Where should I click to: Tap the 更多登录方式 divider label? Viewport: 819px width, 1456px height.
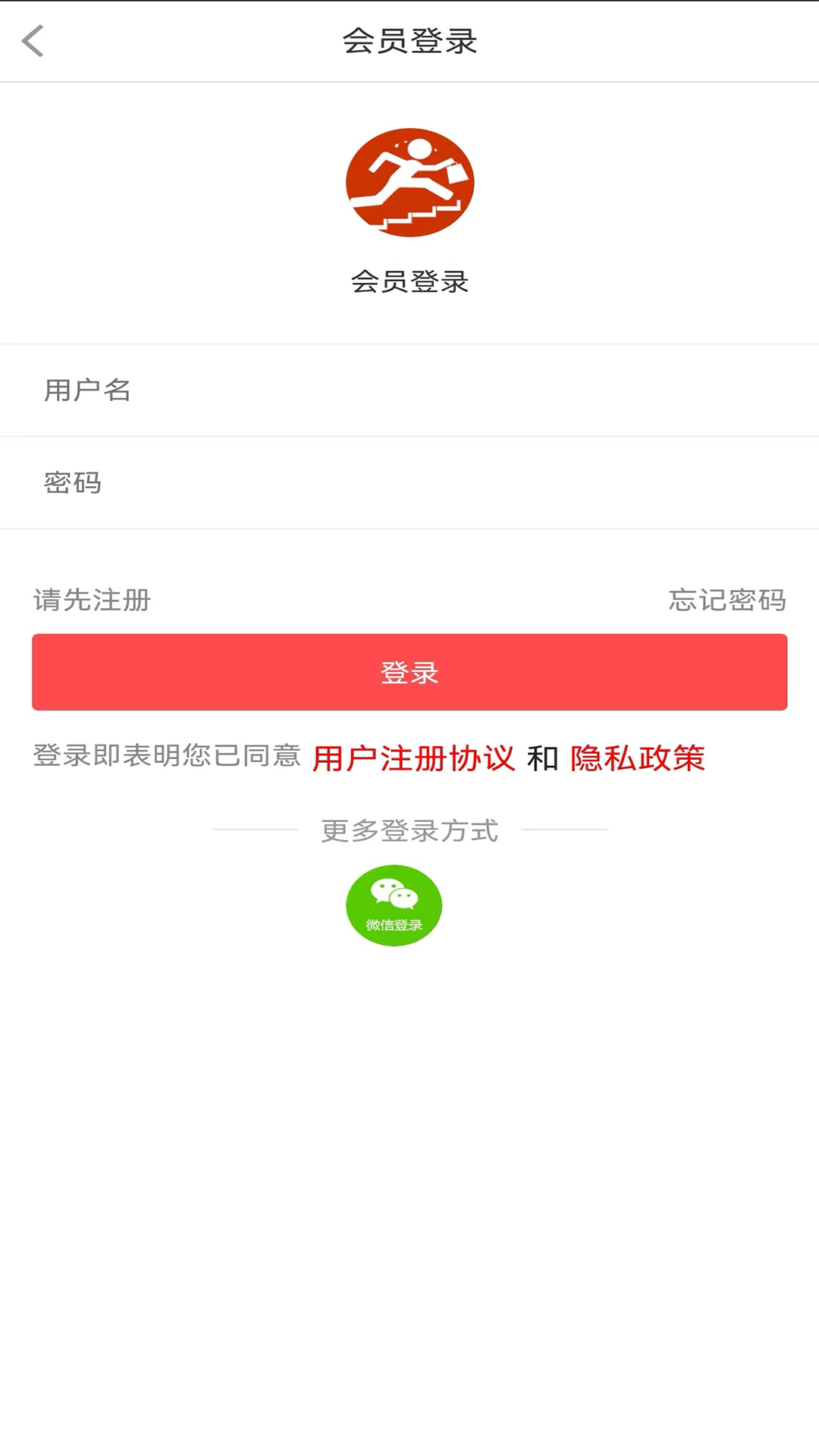[409, 830]
